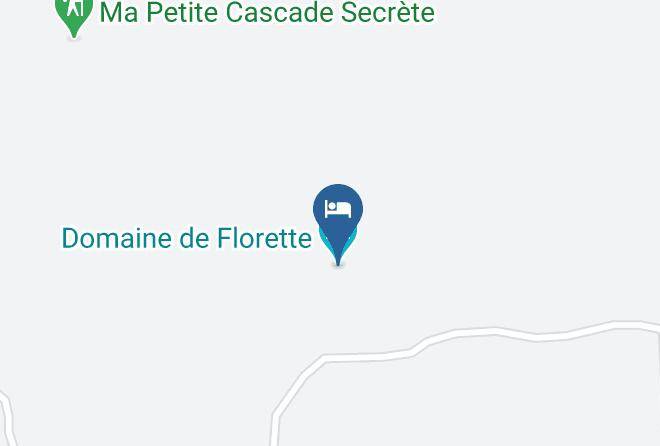Tap the Ma Petite Cascade Secrète label
The image size is (660, 446).
pos(267,12)
